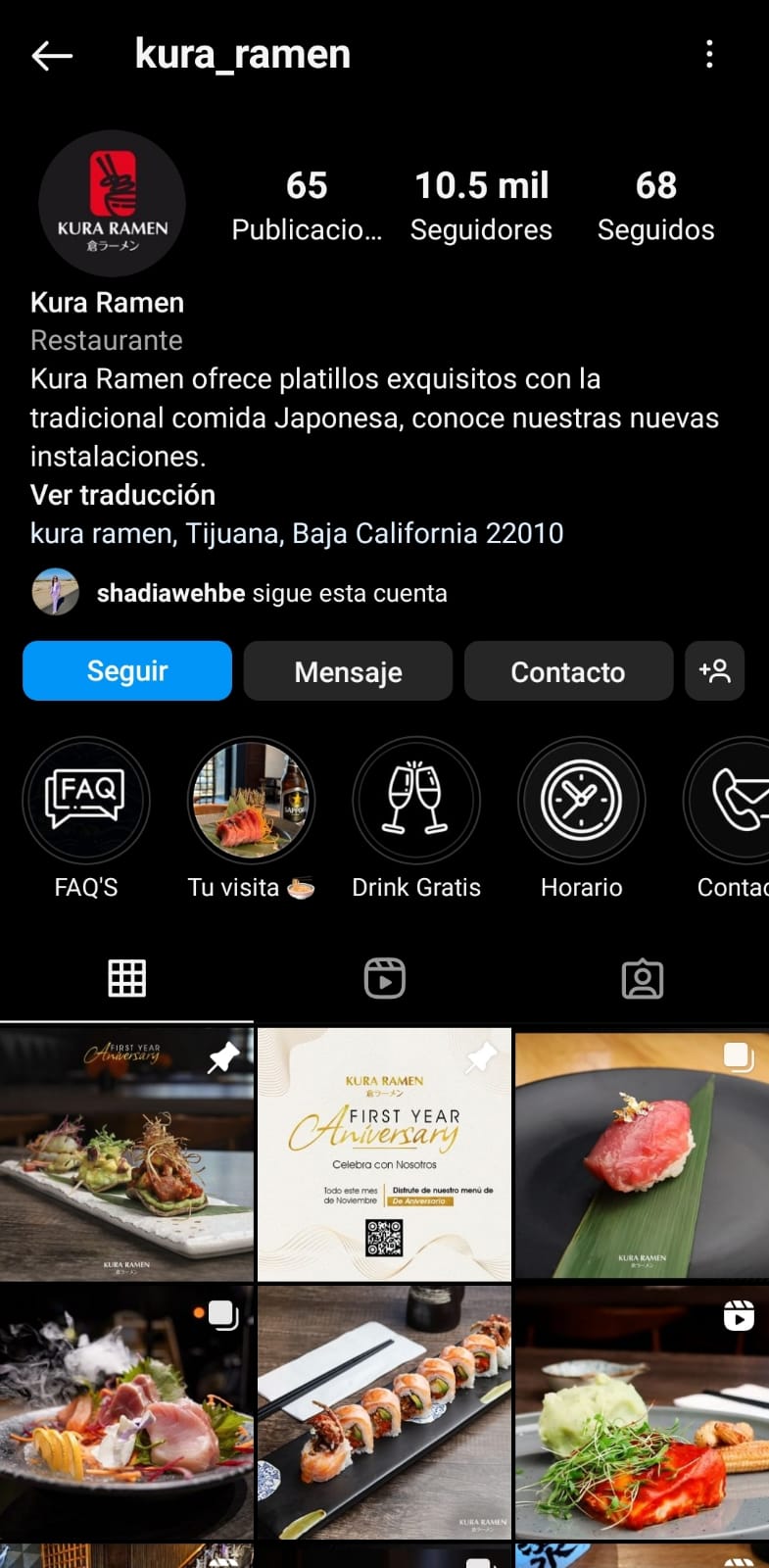Tap the back arrow to exit profile
The height and width of the screenshot is (1568, 769).
pos(51,55)
